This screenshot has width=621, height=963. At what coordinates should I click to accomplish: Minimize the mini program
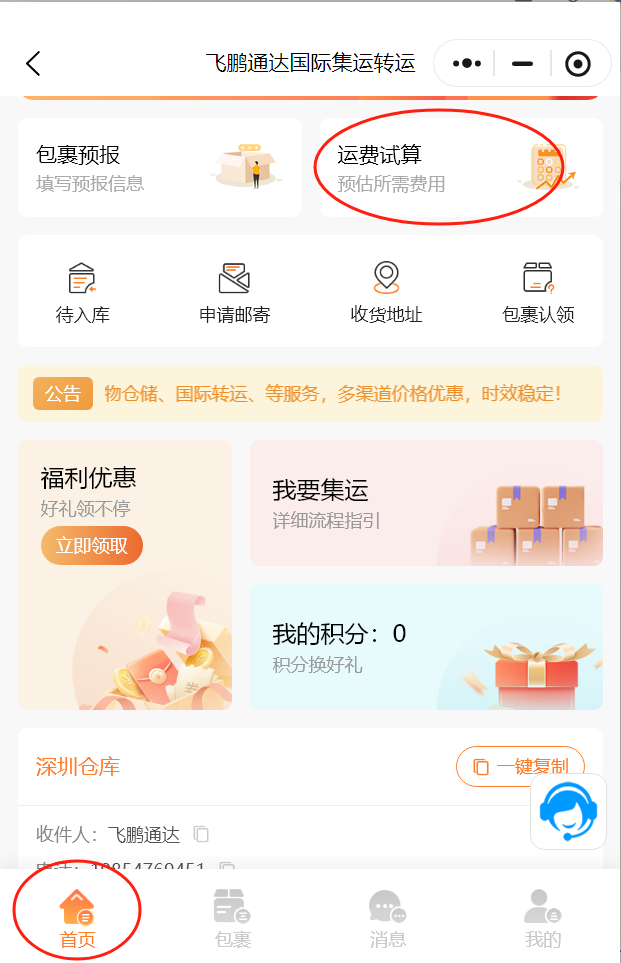[x=522, y=64]
